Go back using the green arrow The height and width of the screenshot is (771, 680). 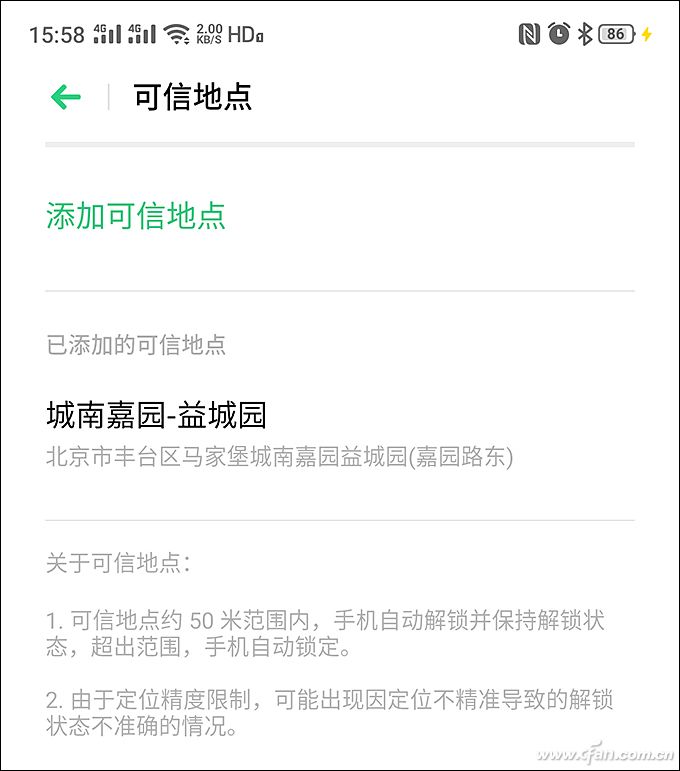click(x=66, y=97)
